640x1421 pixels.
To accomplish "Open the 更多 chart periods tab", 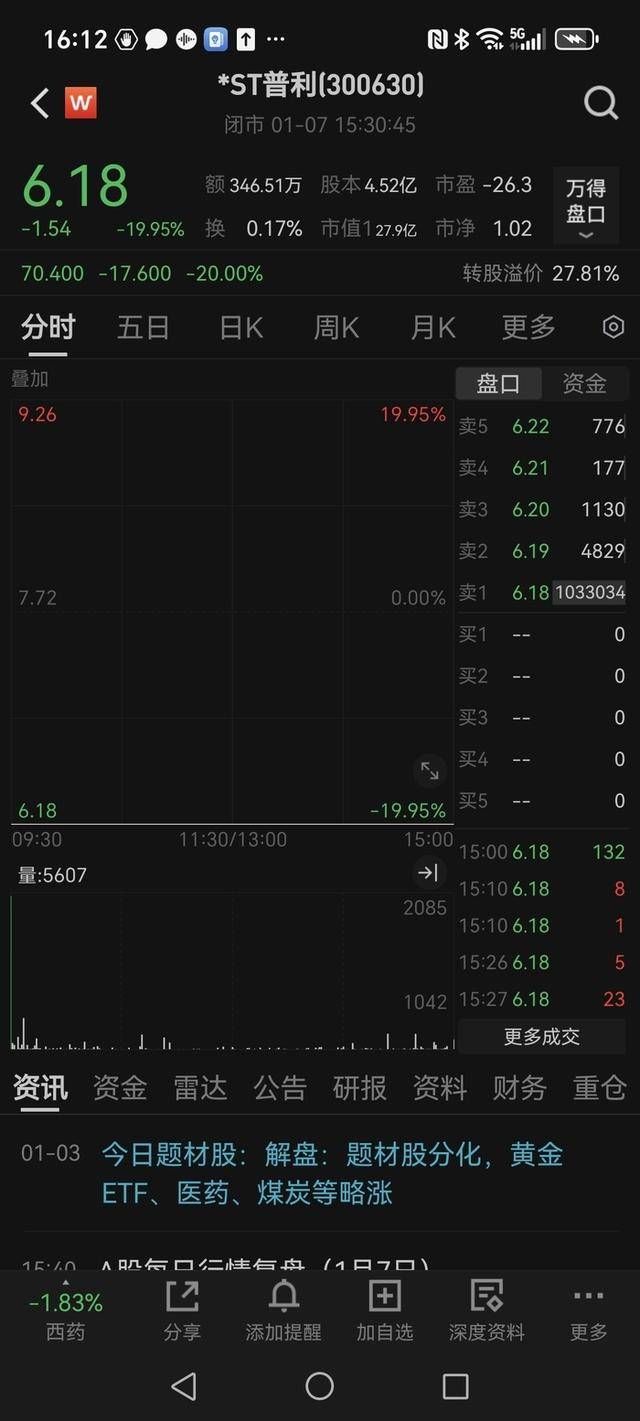I will click(x=528, y=327).
